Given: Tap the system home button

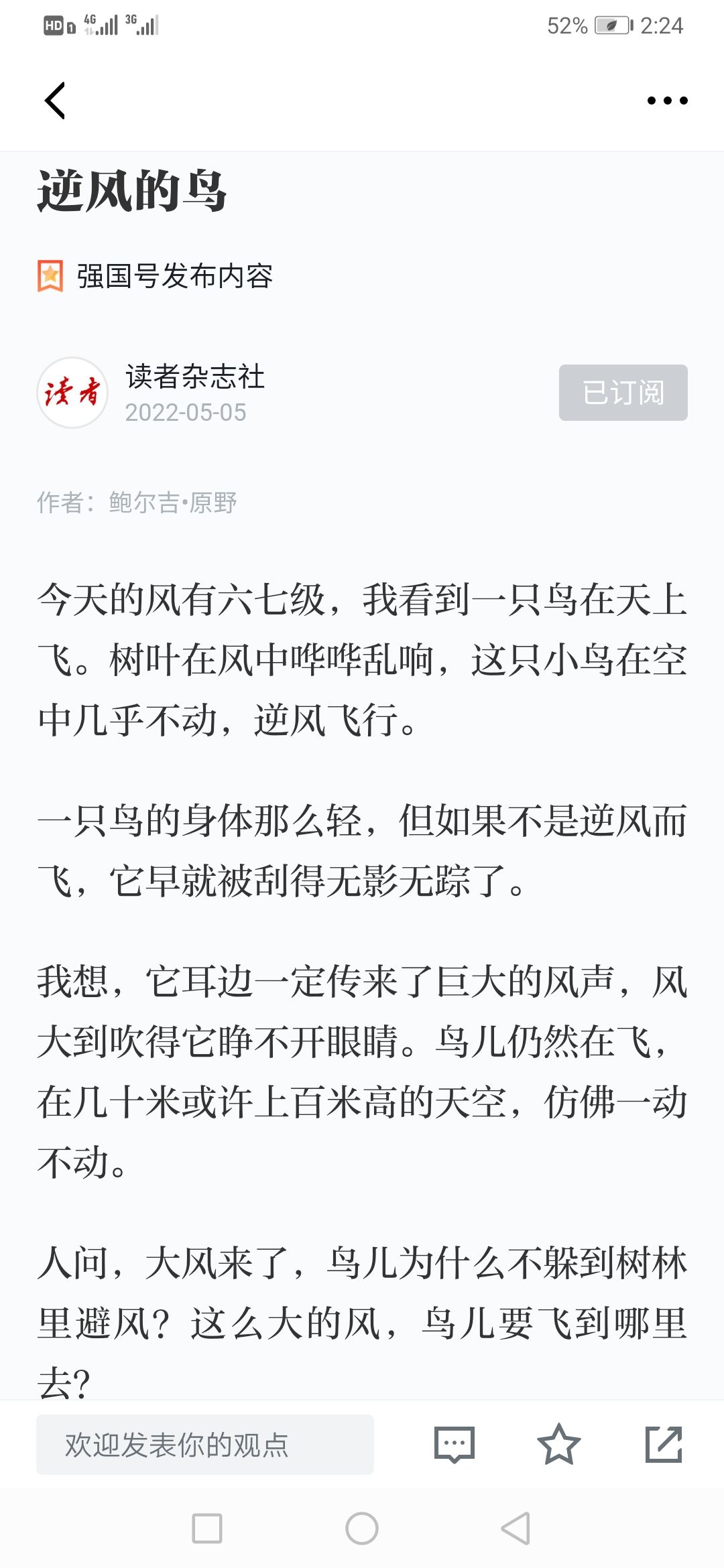Looking at the screenshot, I should coord(362,1528).
